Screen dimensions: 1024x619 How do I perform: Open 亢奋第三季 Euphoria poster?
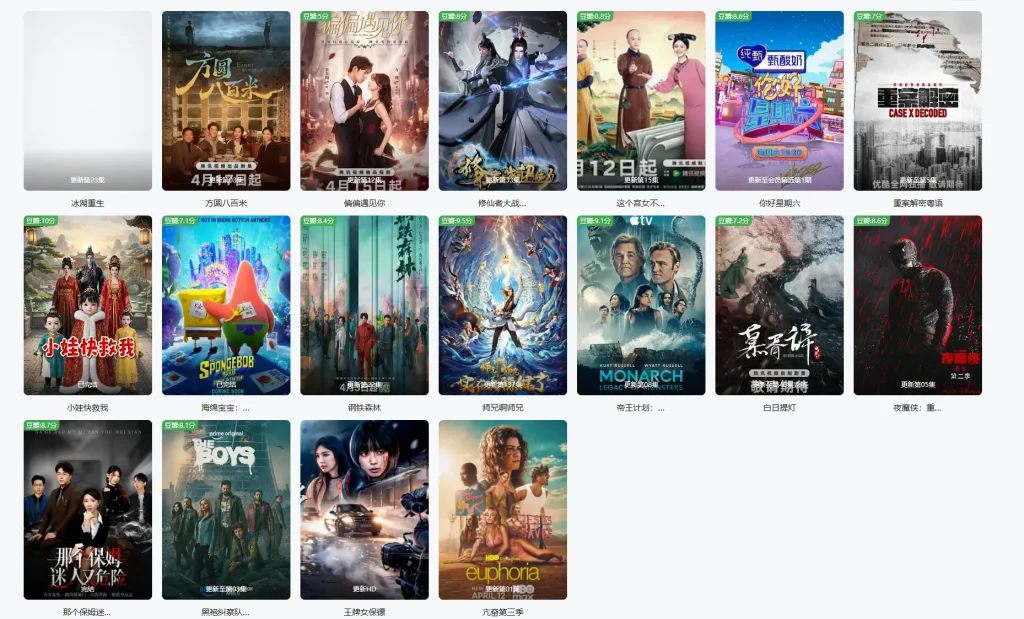click(502, 509)
